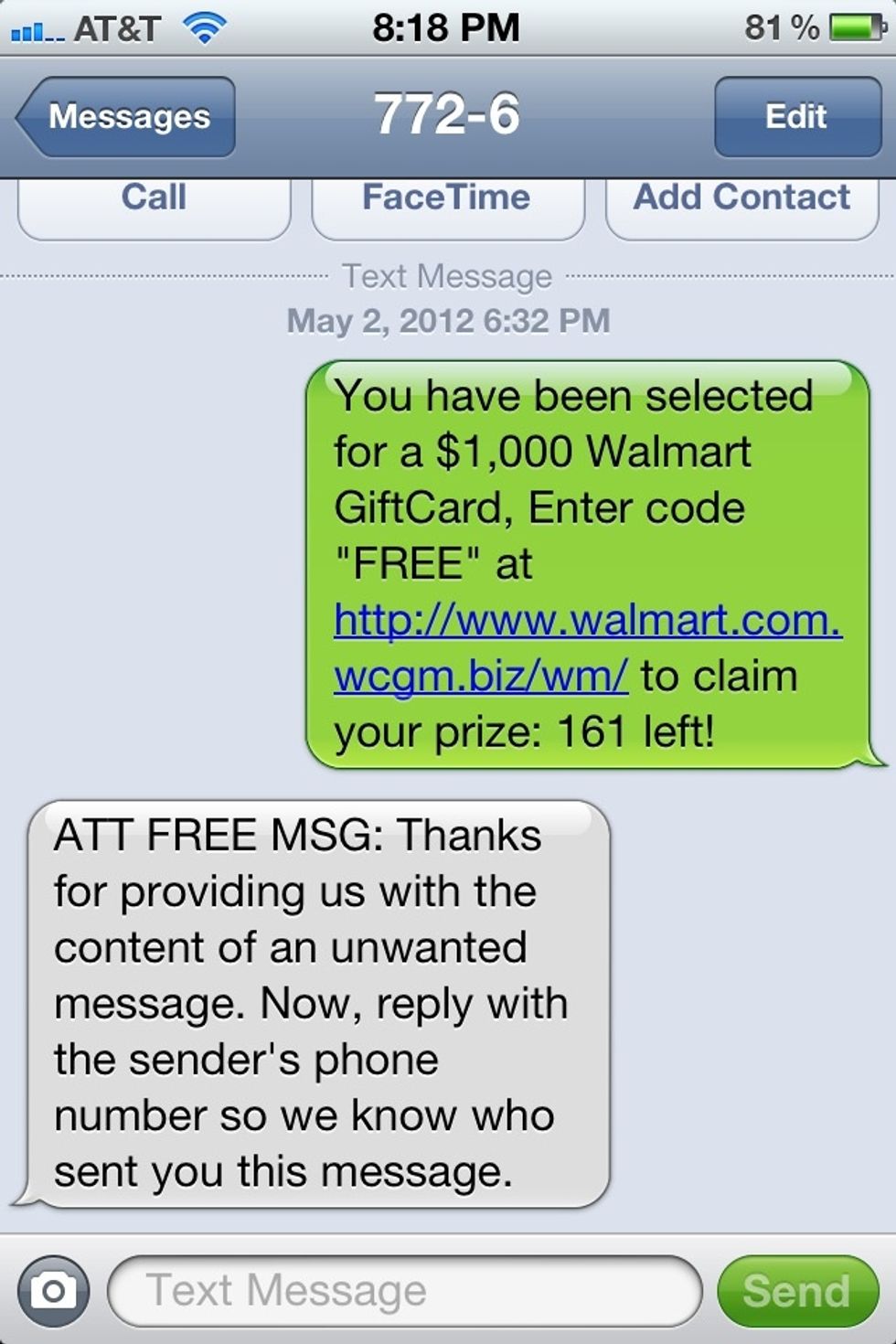Tap the Call button

(x=153, y=197)
